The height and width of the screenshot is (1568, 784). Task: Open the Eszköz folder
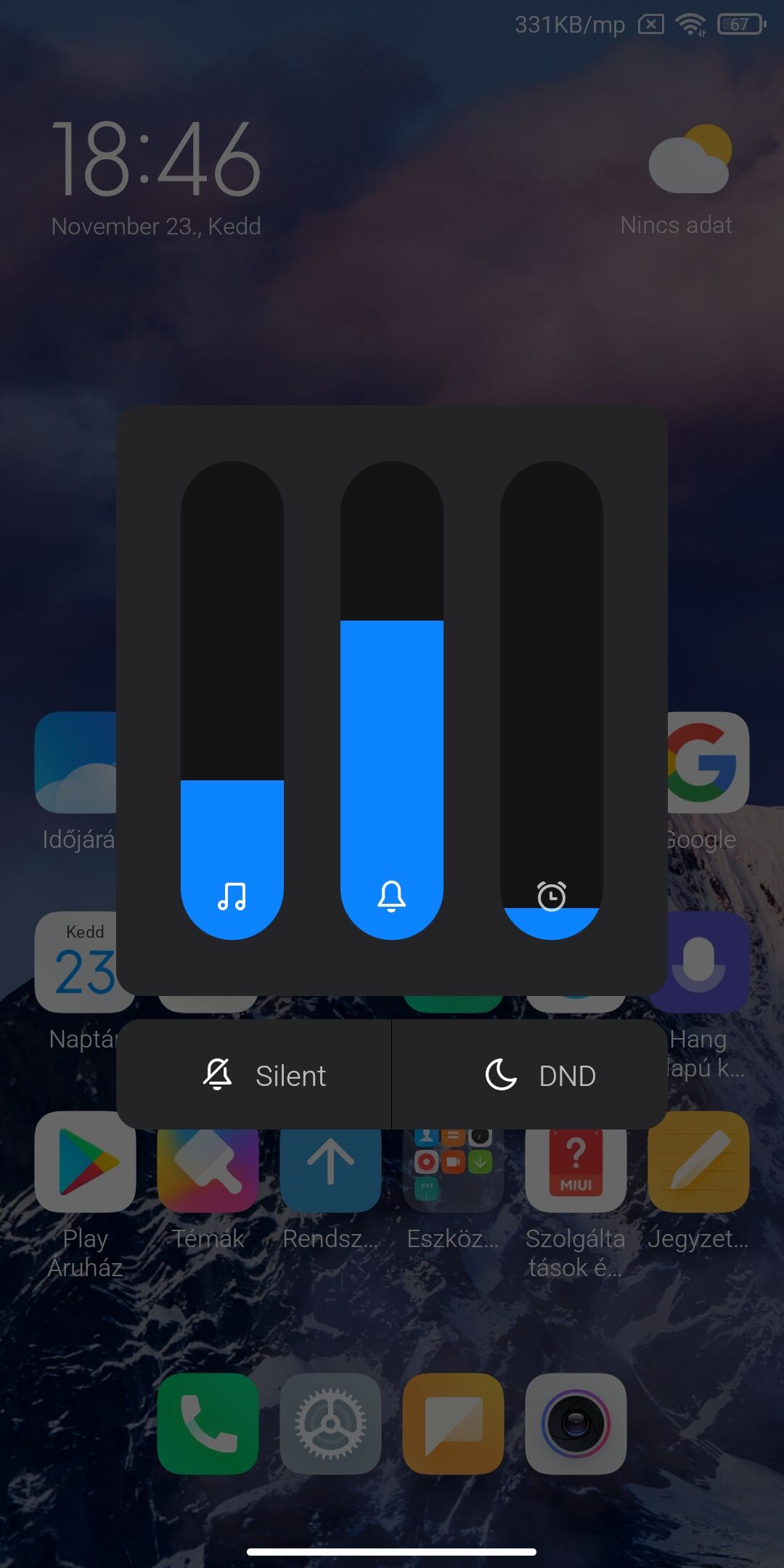pos(453,1170)
